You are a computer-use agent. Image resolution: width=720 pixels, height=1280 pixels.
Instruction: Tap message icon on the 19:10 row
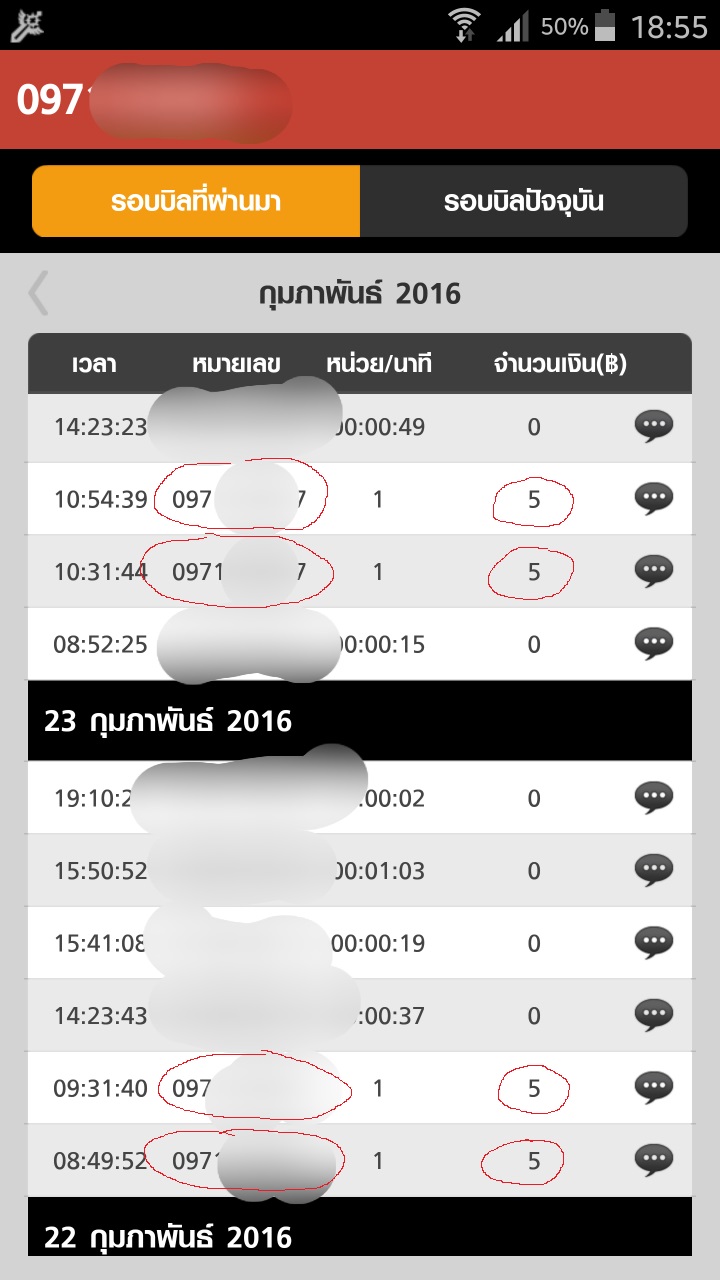coord(654,797)
